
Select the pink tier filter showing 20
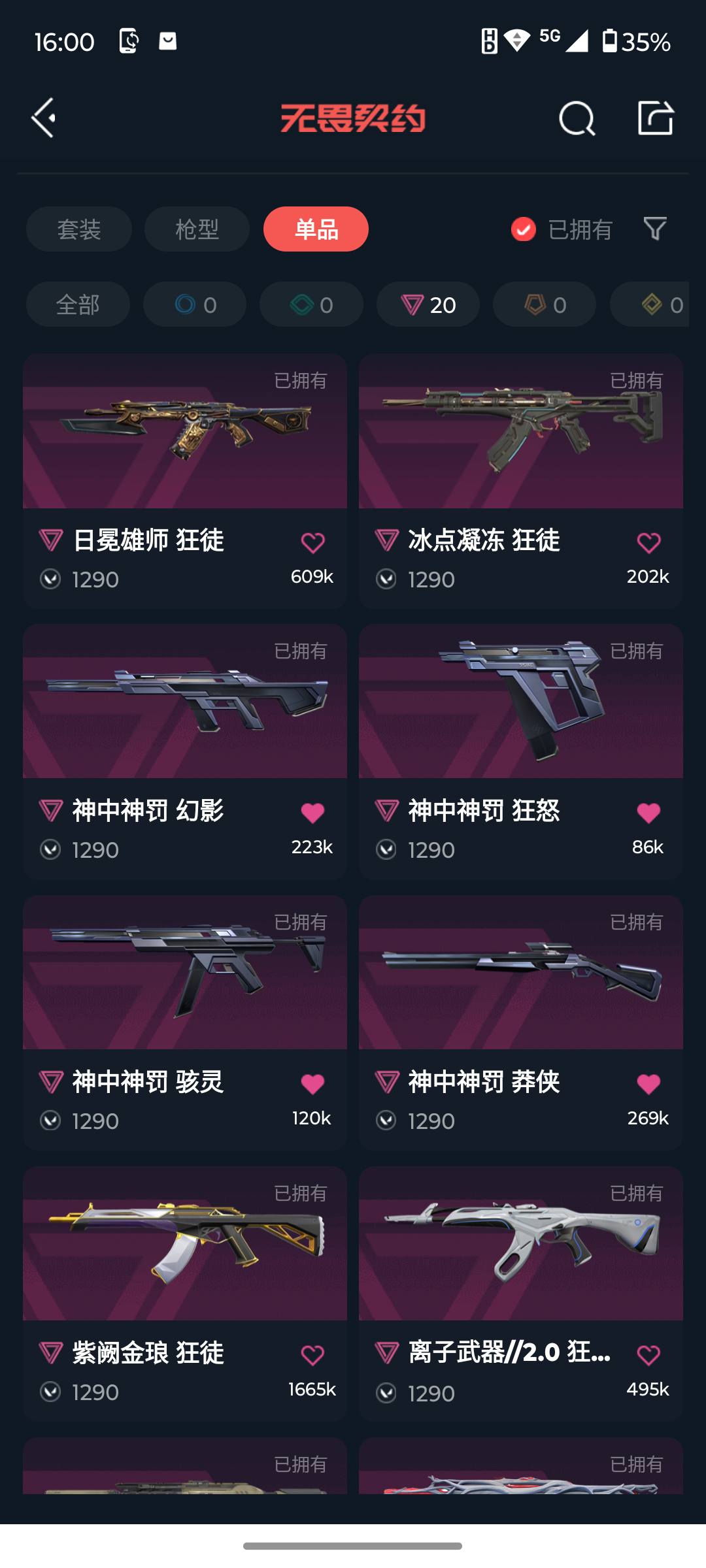[427, 304]
